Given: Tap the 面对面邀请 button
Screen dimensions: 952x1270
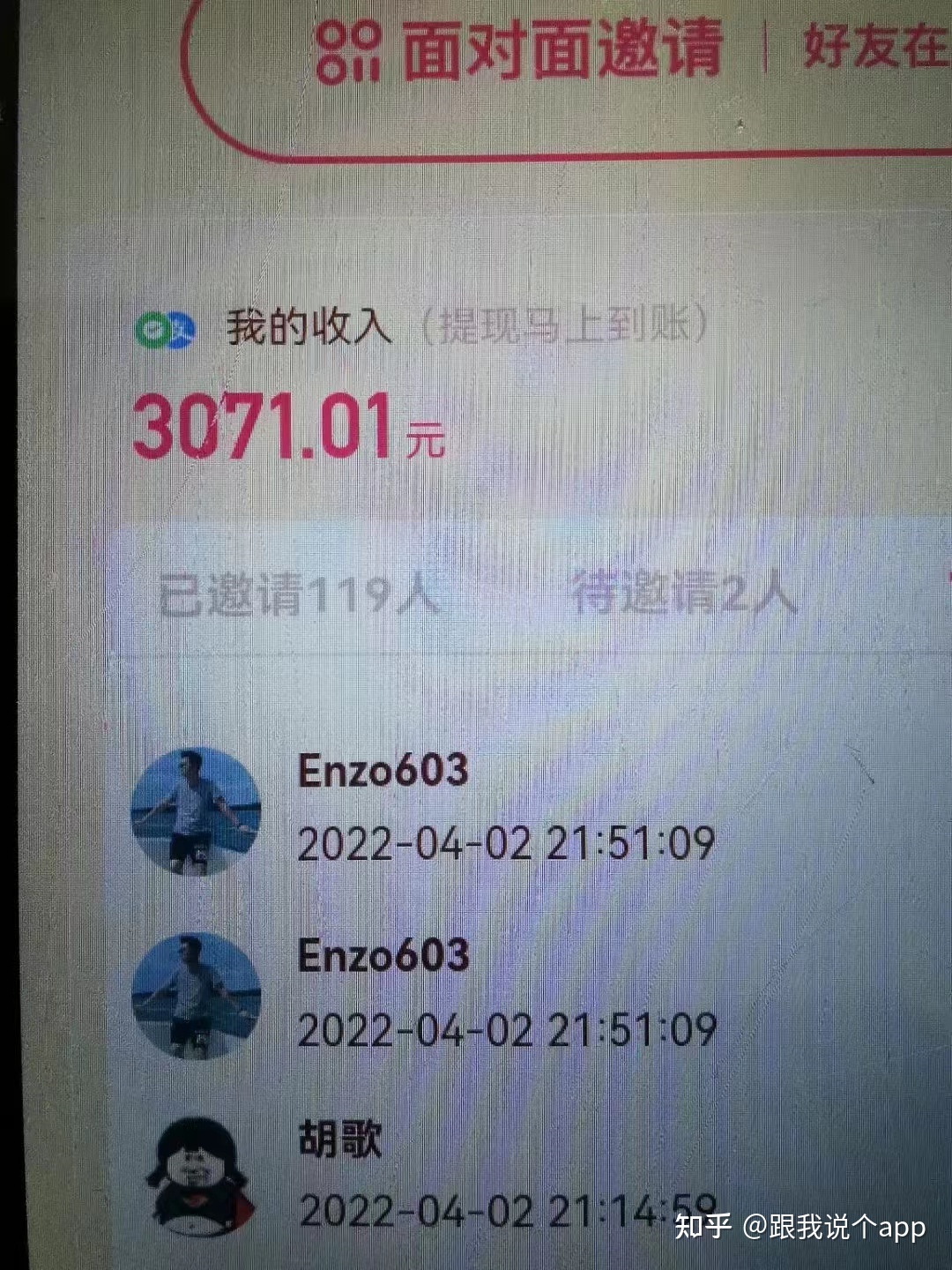Looking at the screenshot, I should (520, 51).
